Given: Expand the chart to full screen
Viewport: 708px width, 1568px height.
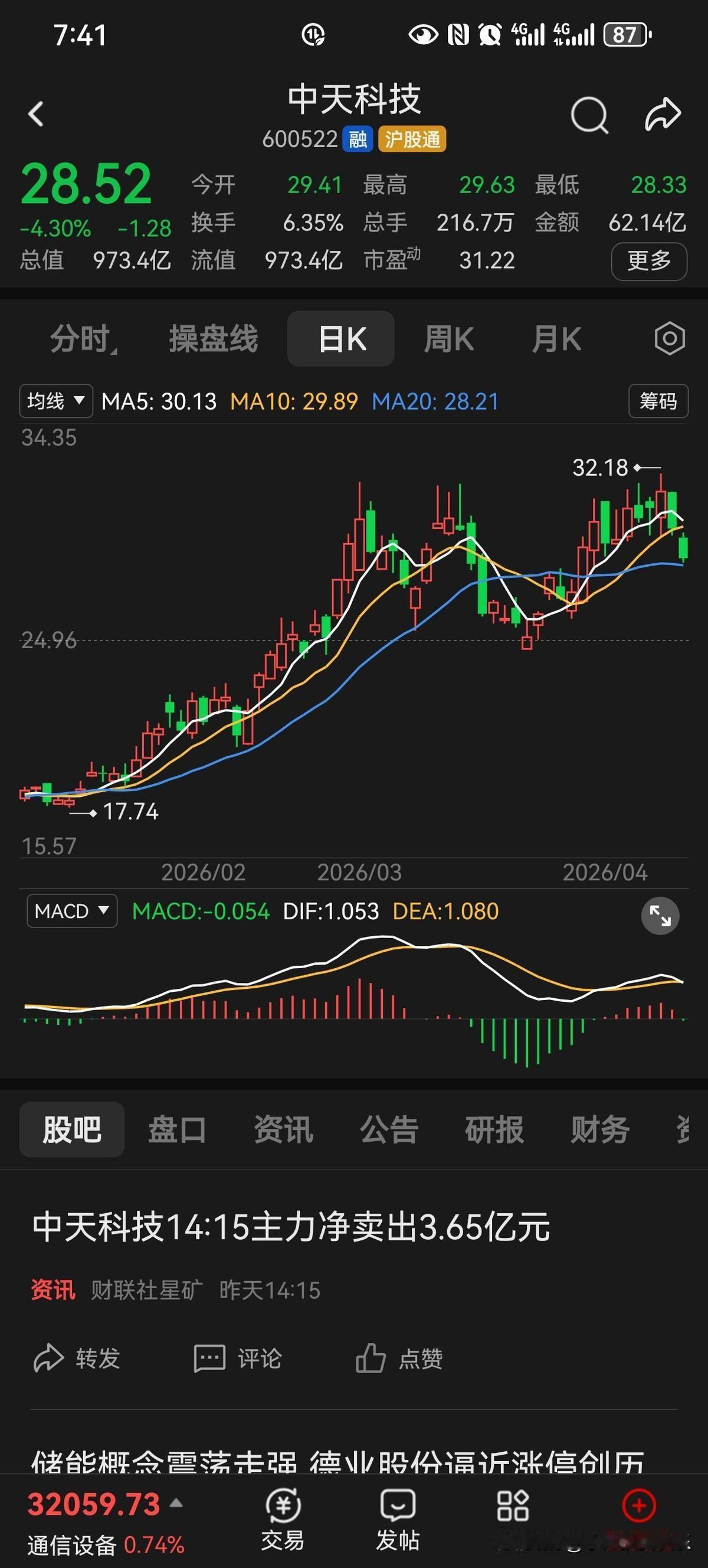Looking at the screenshot, I should pyautogui.click(x=660, y=916).
